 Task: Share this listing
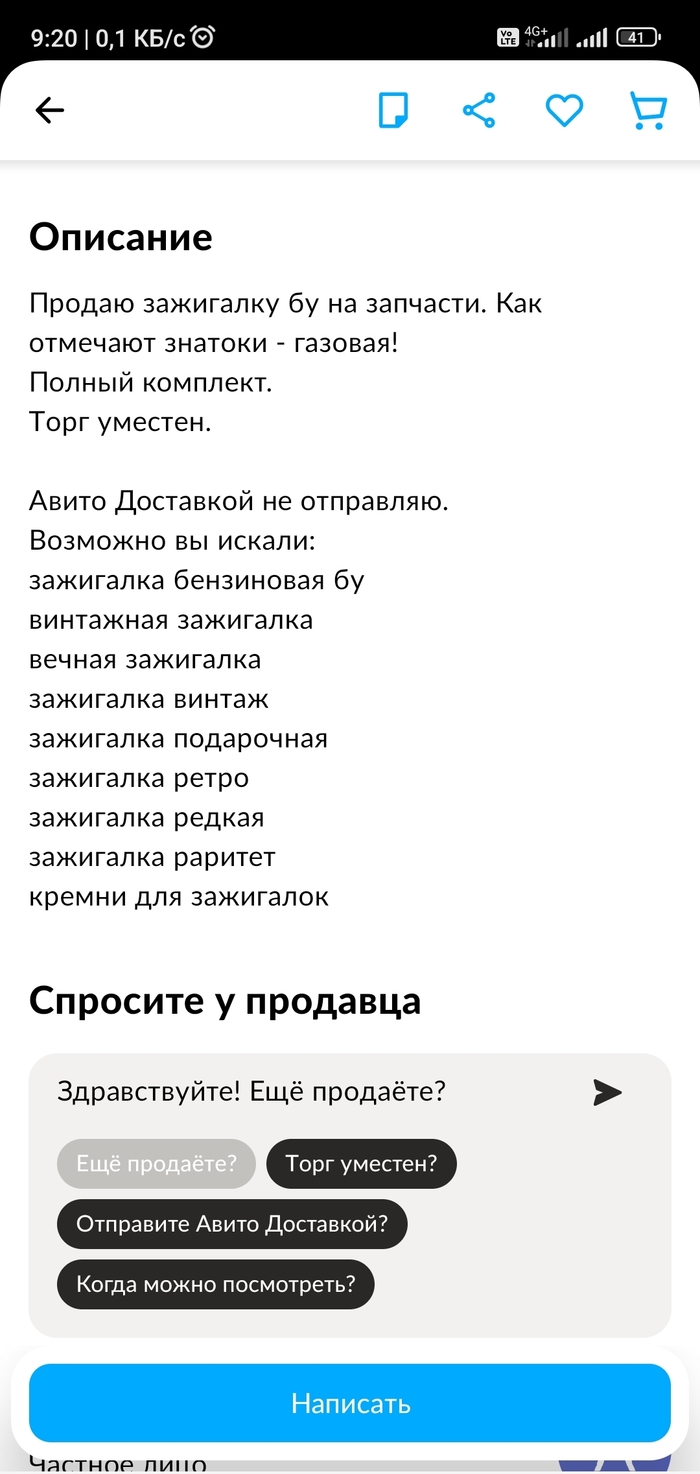tap(479, 110)
